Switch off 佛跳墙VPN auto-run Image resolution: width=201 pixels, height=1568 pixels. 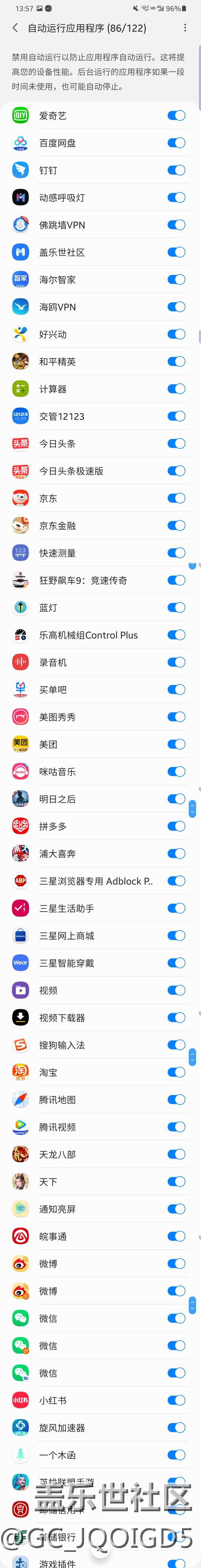pos(176,225)
